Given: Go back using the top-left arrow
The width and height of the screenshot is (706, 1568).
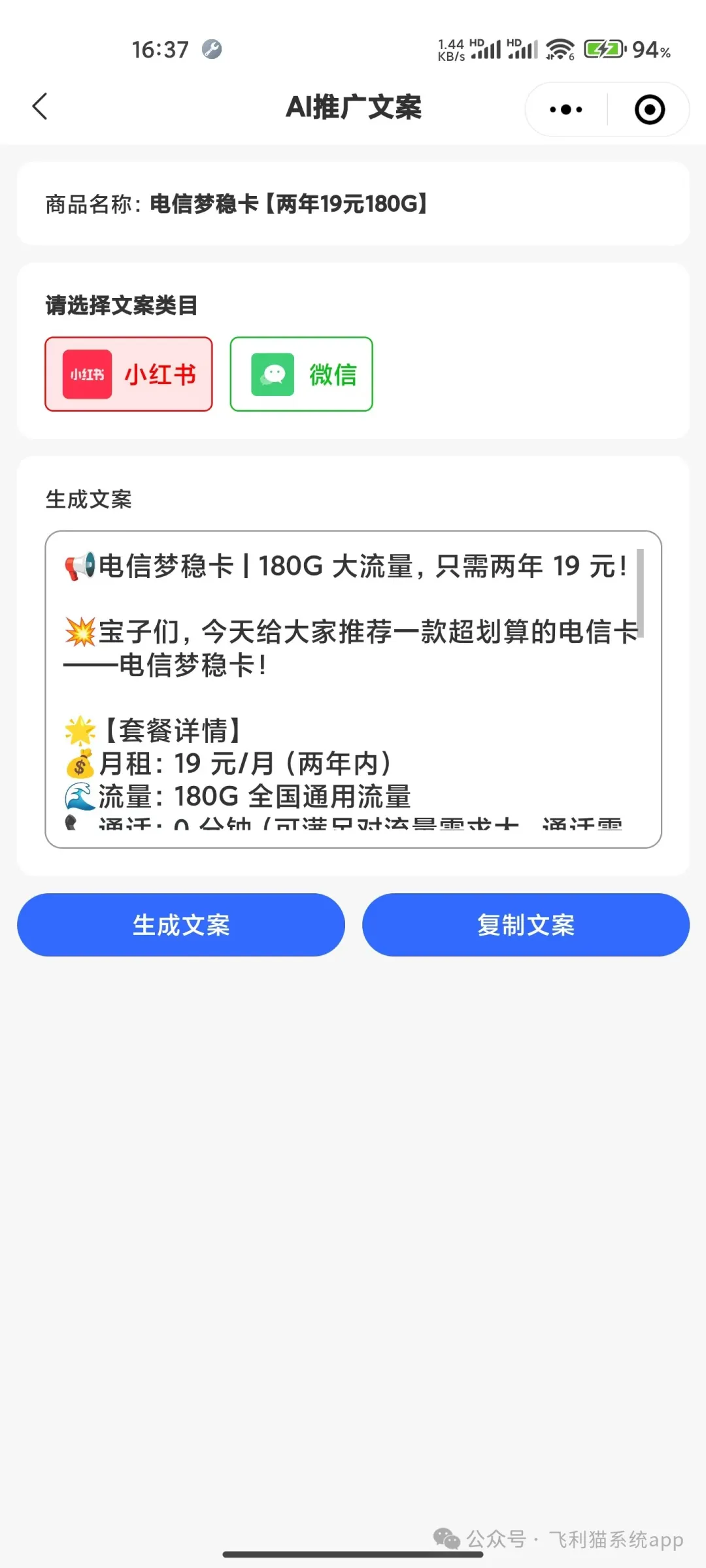Looking at the screenshot, I should [x=40, y=106].
